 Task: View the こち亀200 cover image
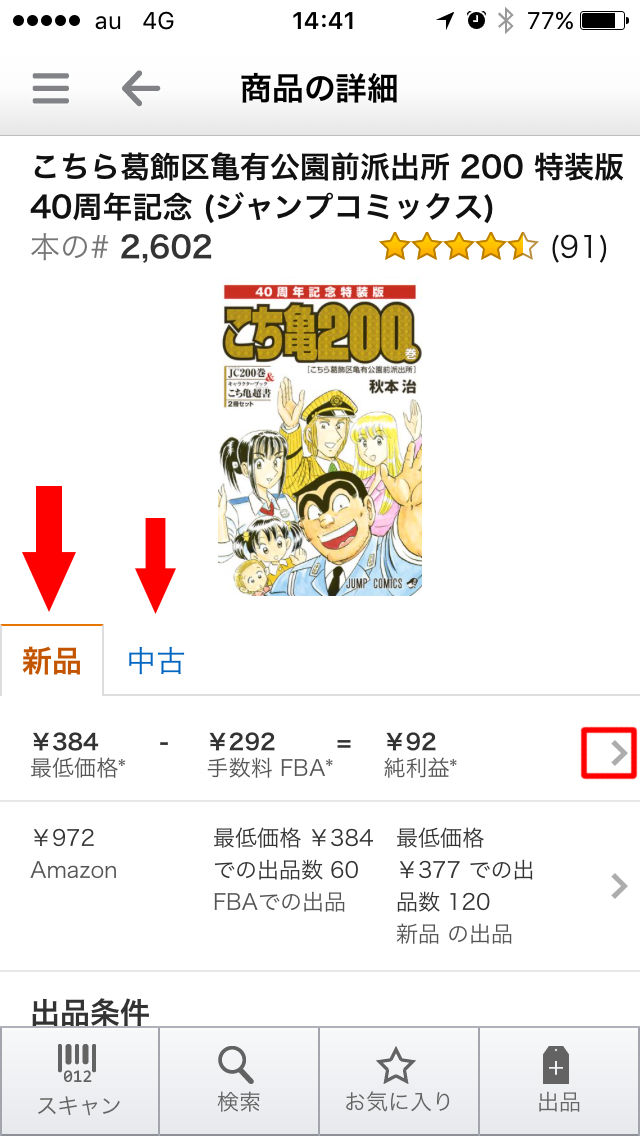tap(320, 440)
